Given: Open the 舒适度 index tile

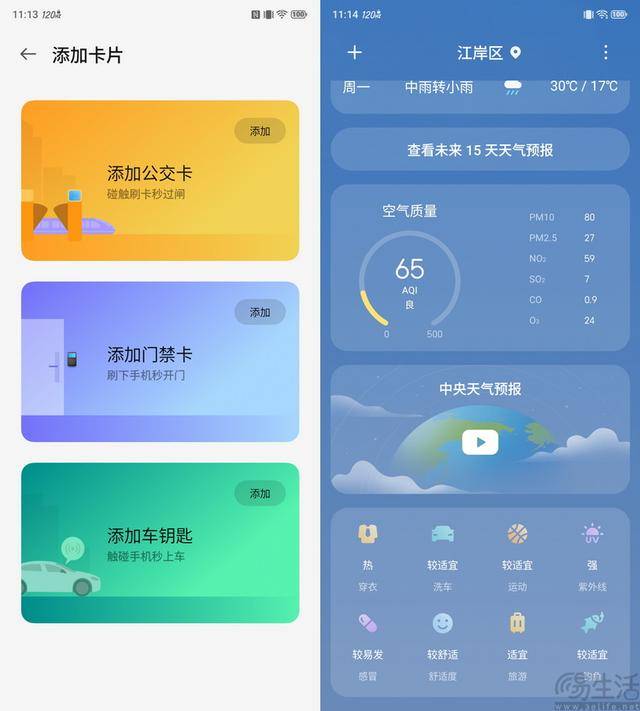Looking at the screenshot, I should (x=442, y=645).
